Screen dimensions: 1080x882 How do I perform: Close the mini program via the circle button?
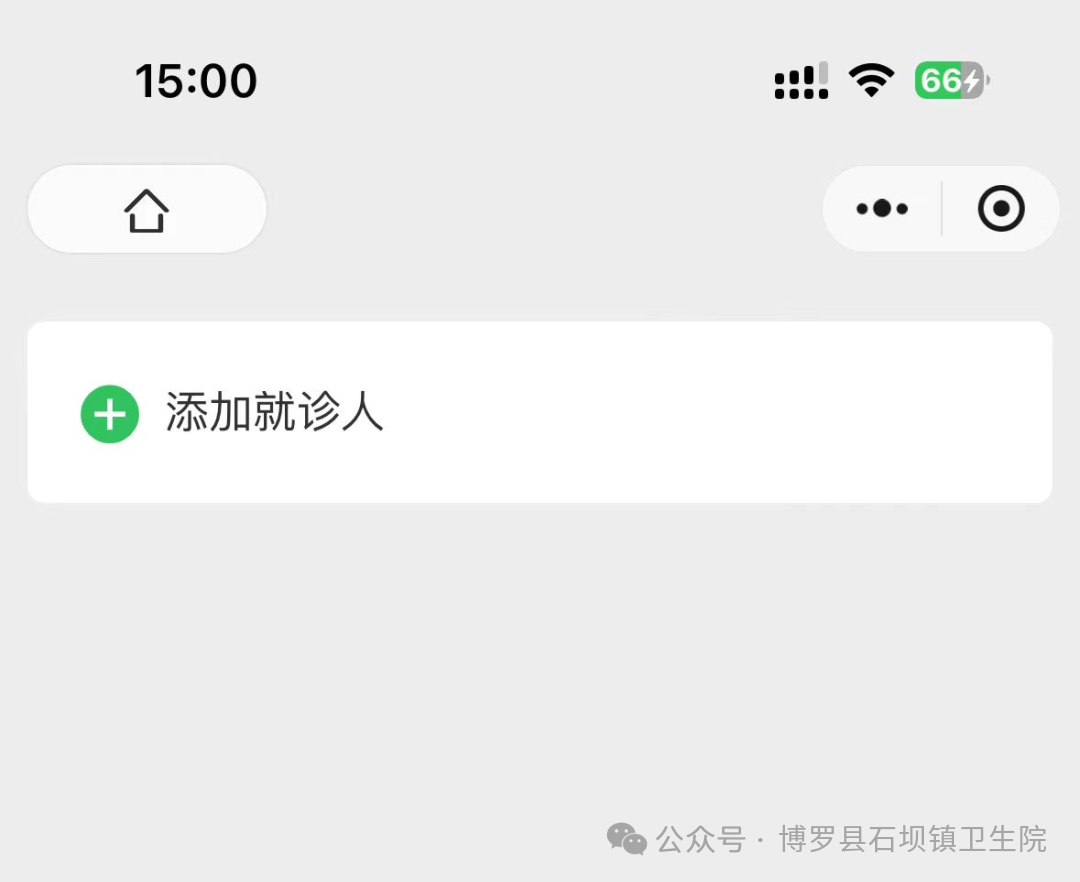tap(1001, 210)
